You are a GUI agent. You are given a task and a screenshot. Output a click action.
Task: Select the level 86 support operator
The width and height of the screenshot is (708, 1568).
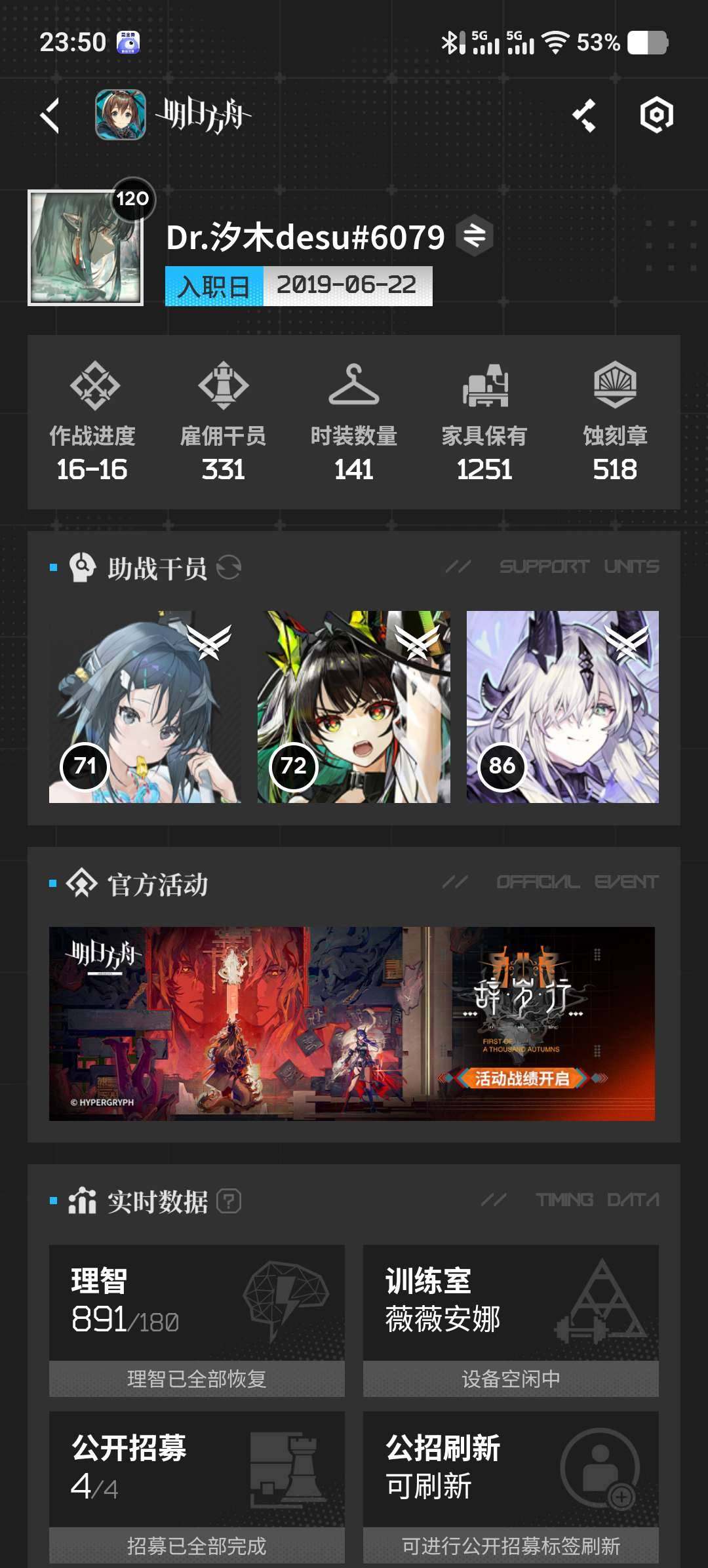(562, 707)
